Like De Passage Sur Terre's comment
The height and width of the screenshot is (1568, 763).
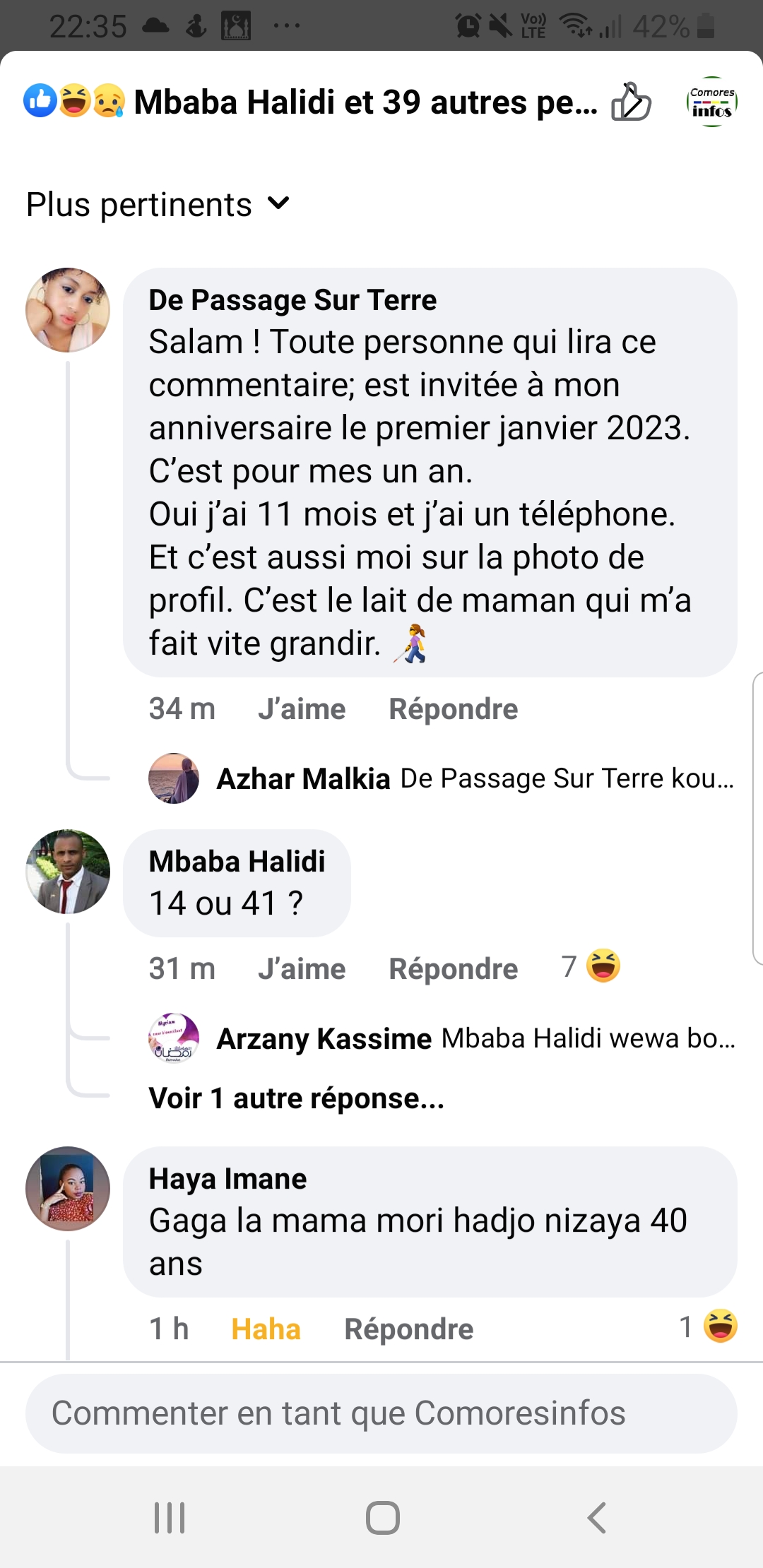click(302, 709)
